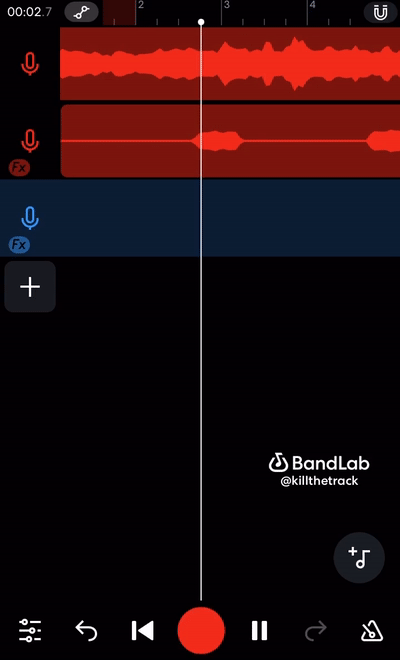Pause the playback
400x660 pixels.
point(259,630)
